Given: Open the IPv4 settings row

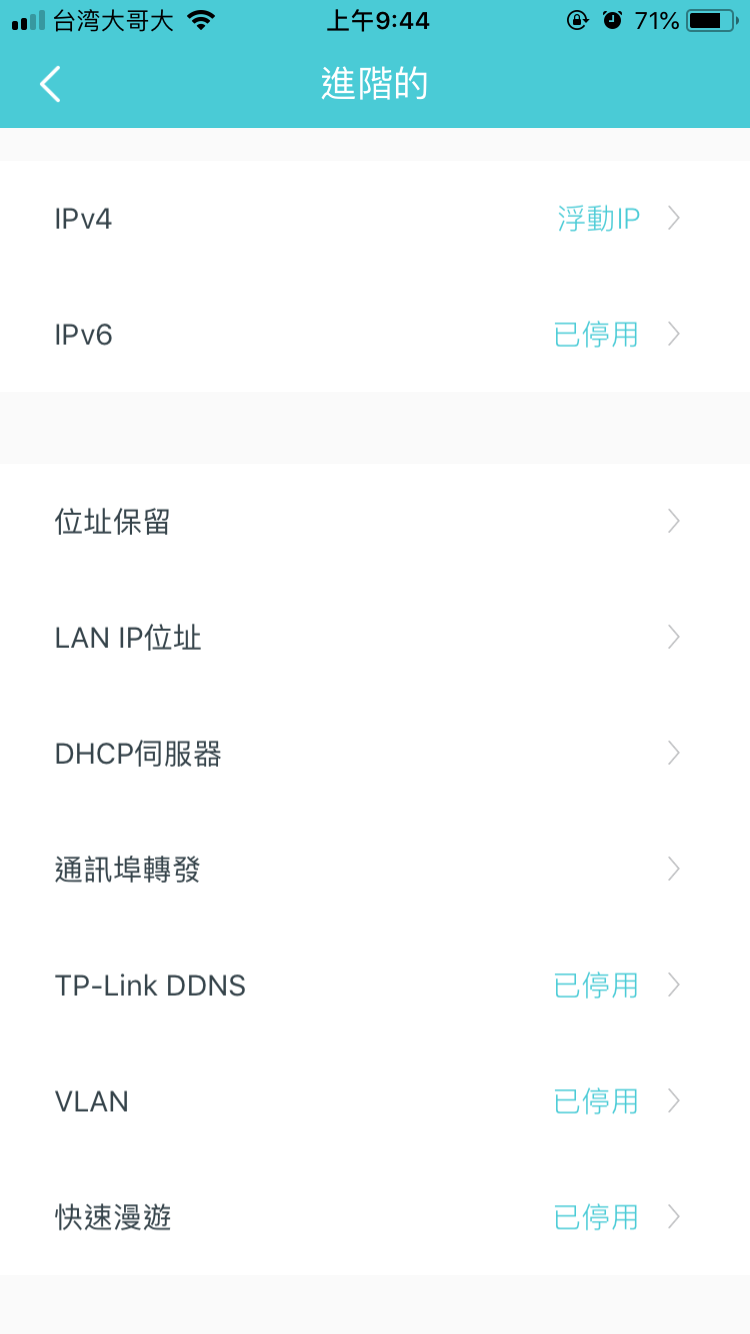Looking at the screenshot, I should [x=375, y=218].
